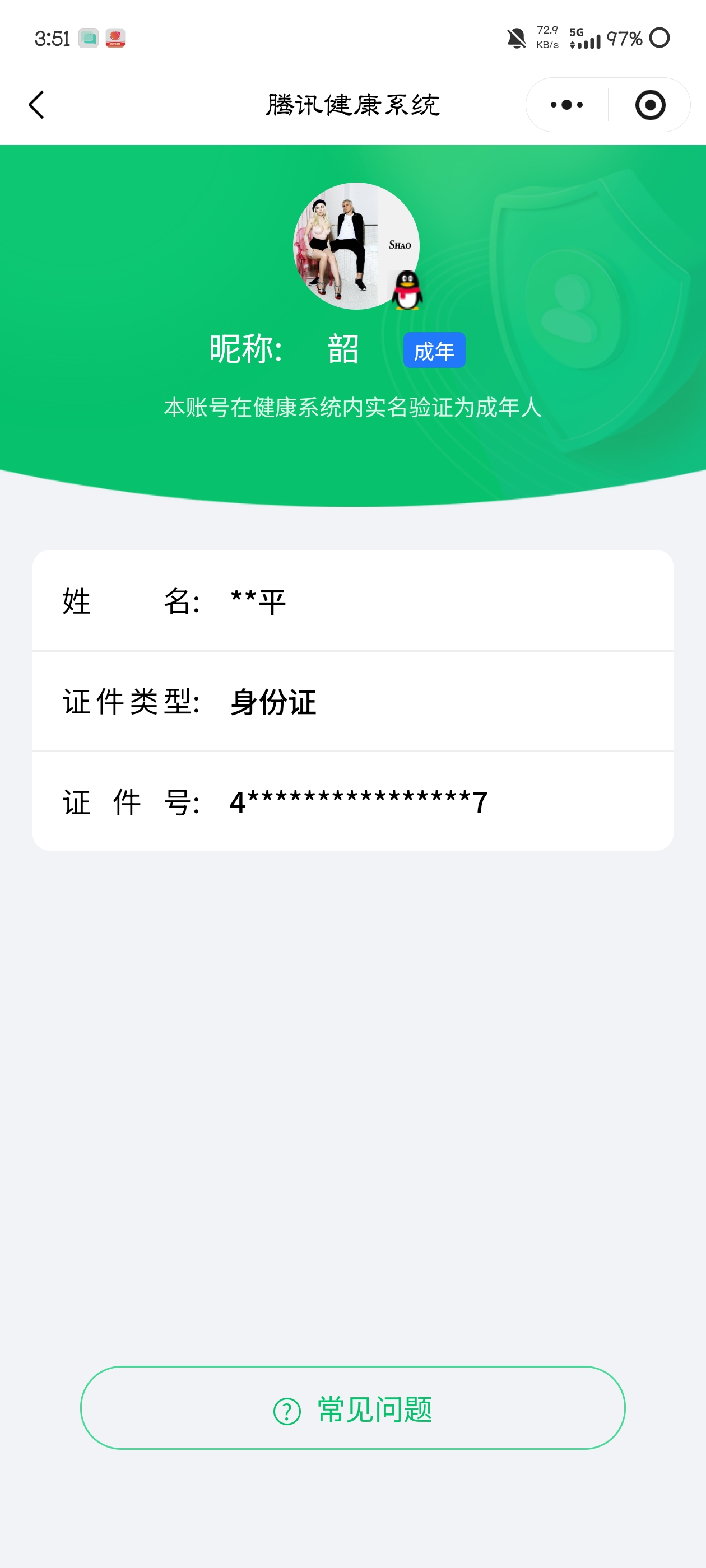Viewport: 706px width, 1568px height.
Task: Tap the 成年 adult status badge
Action: coord(434,350)
